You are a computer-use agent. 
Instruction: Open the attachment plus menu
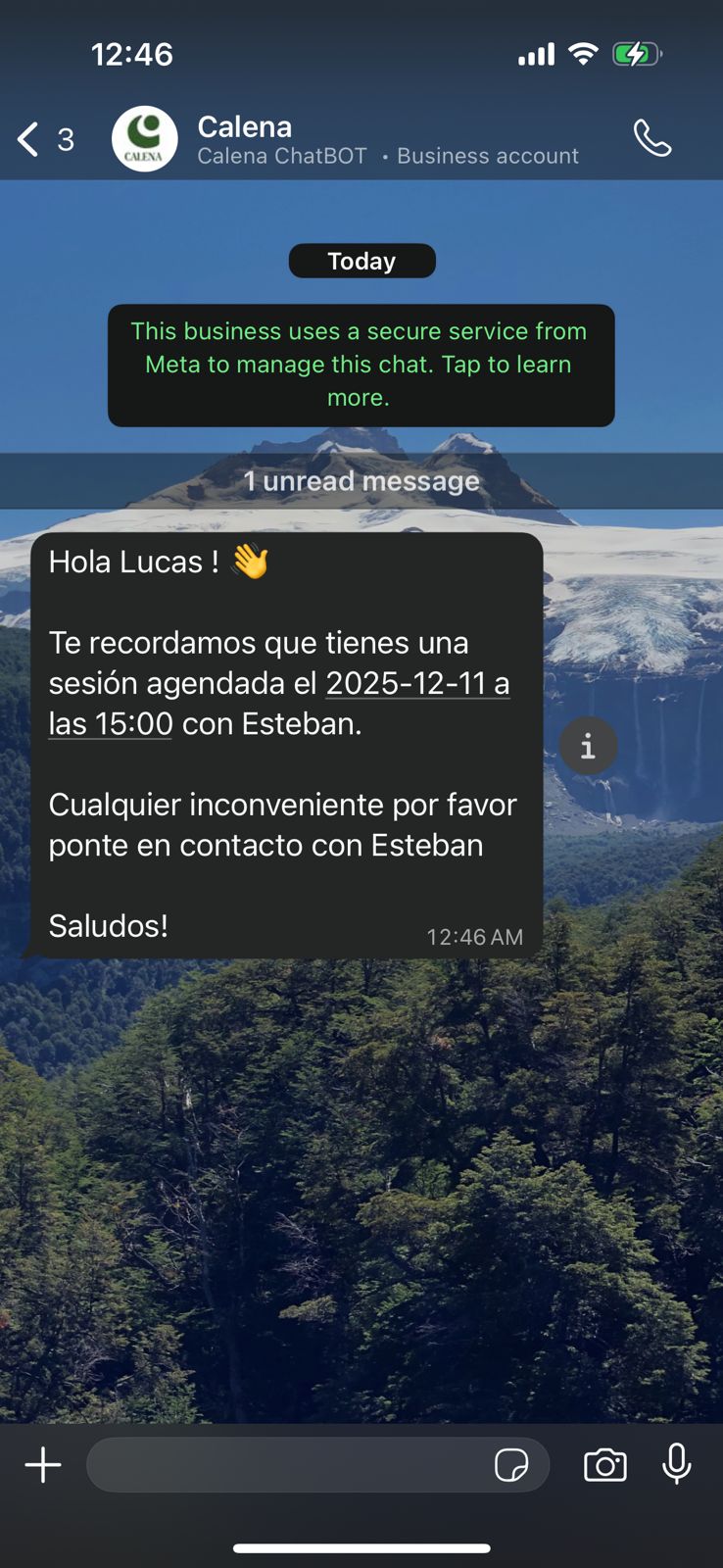tap(43, 1465)
